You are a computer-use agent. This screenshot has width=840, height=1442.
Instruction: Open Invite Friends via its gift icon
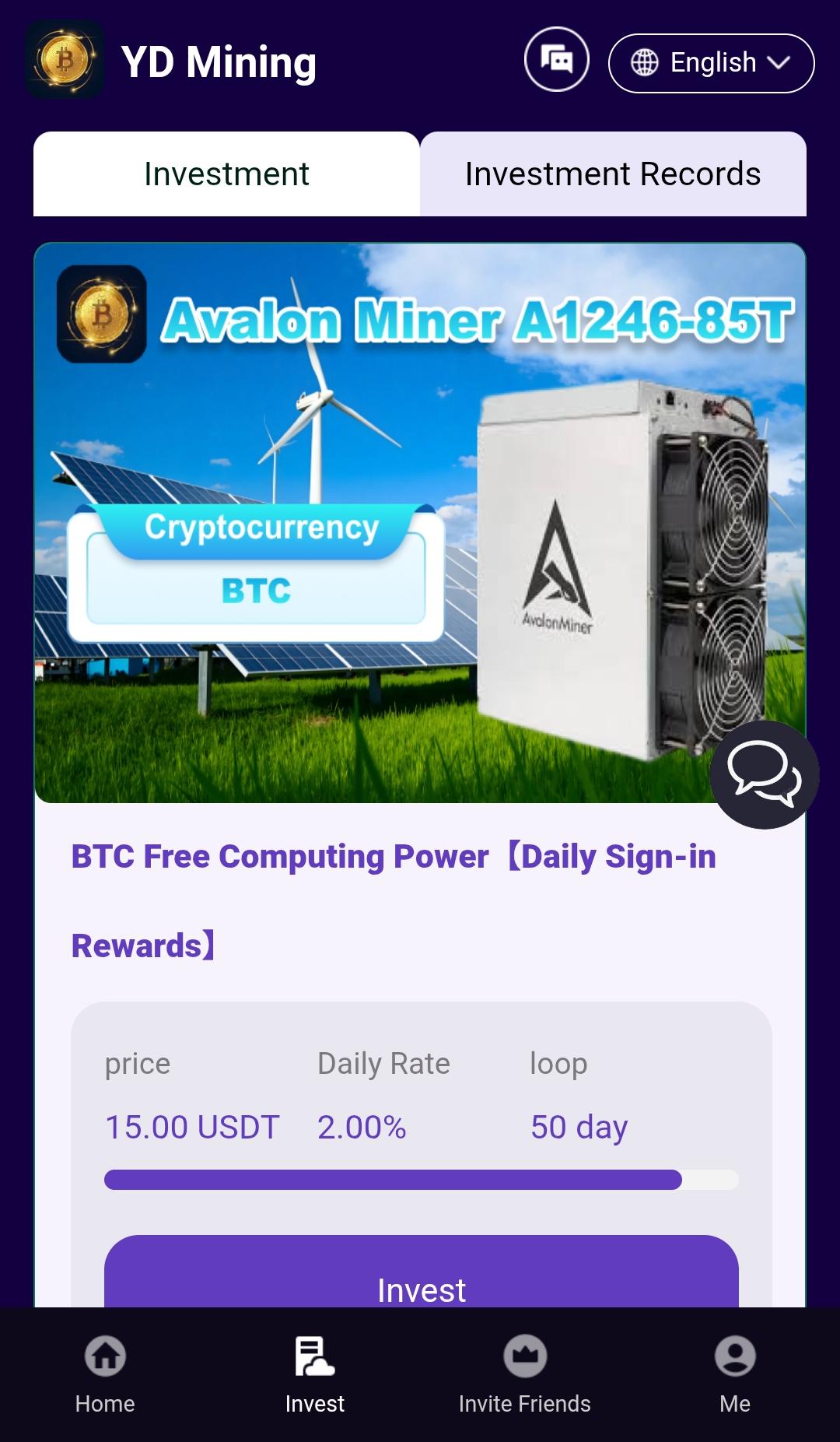524,1356
